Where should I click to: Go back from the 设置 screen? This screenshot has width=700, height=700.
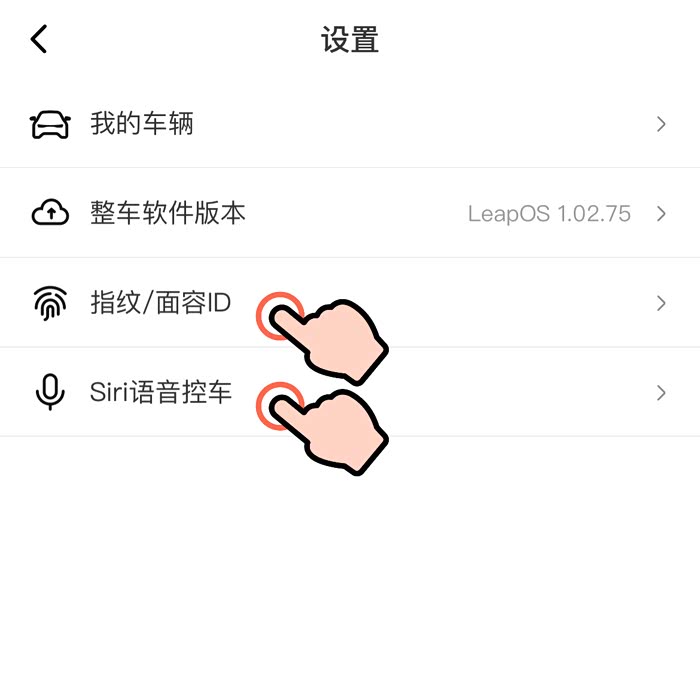pyautogui.click(x=39, y=39)
